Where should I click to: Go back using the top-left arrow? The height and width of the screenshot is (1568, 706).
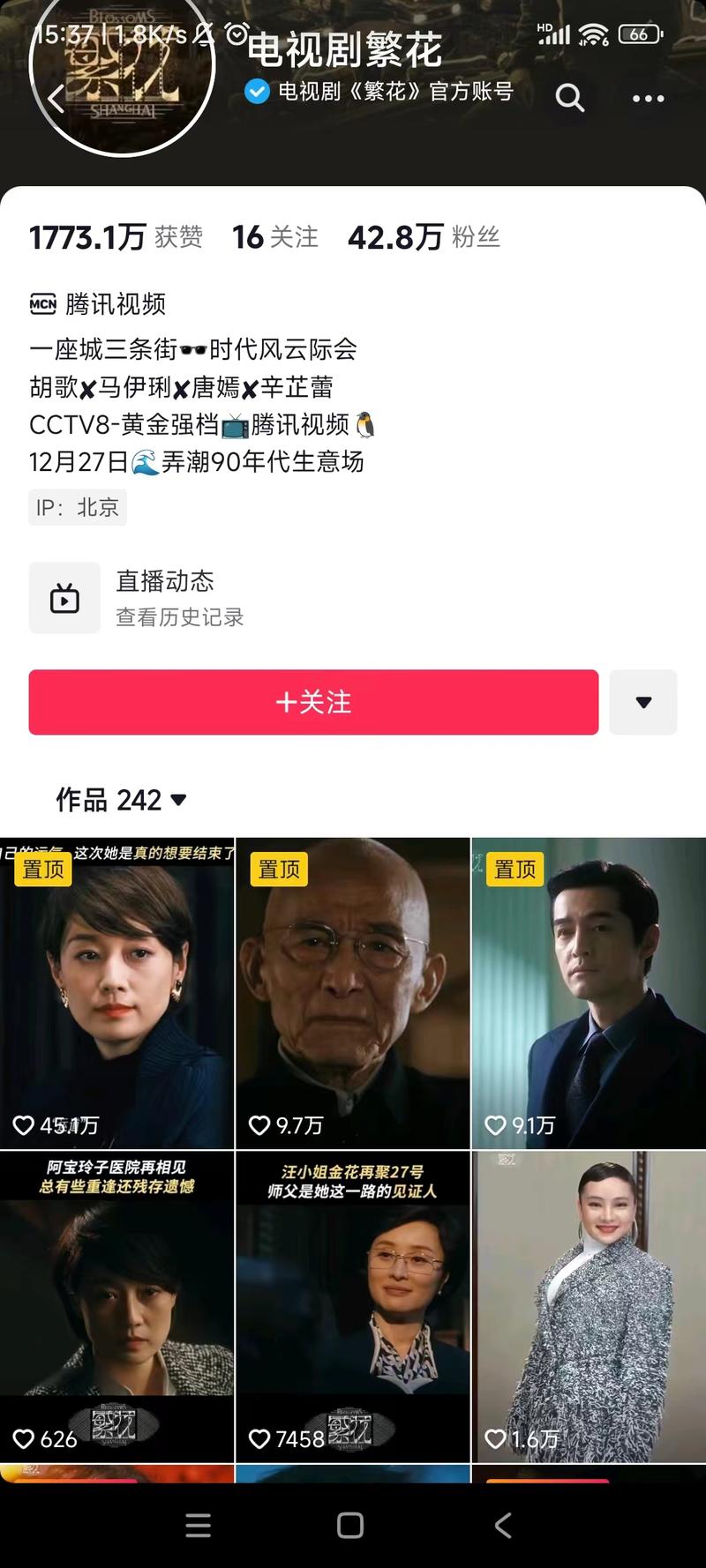point(56,99)
